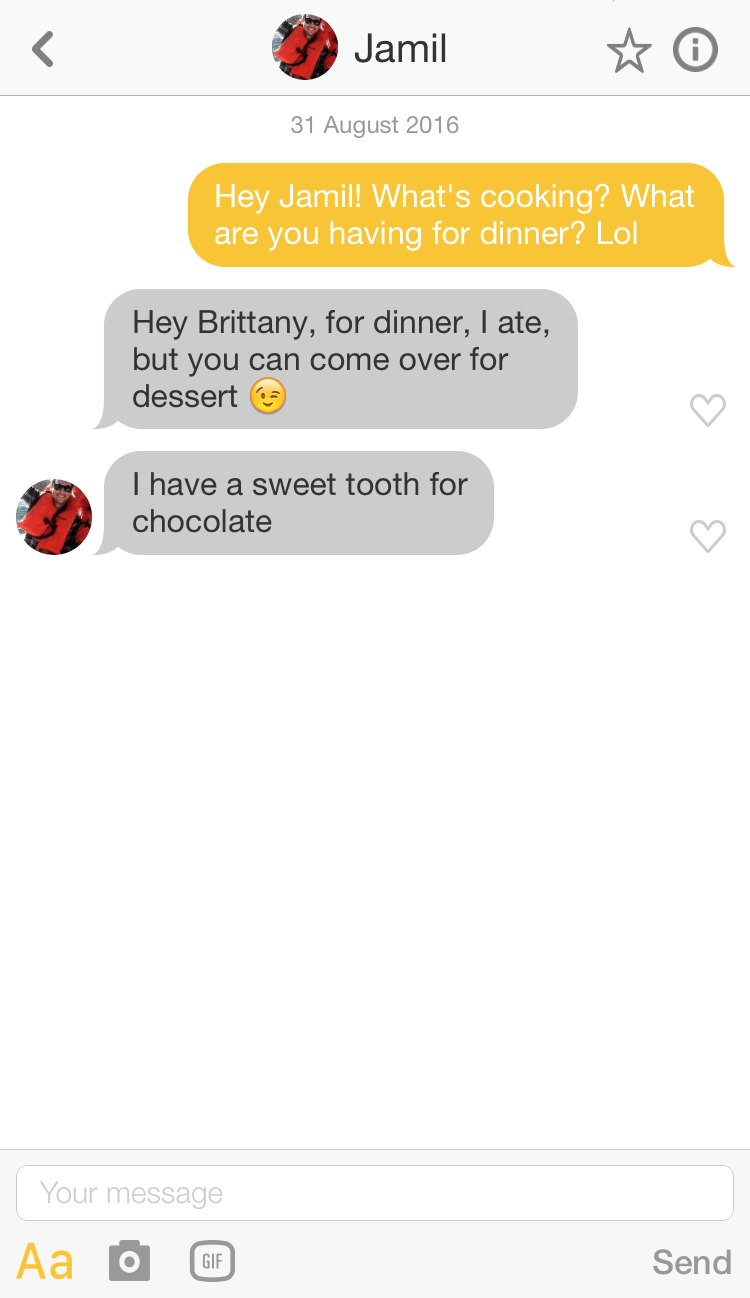The height and width of the screenshot is (1298, 750).
Task: Like the 'sweet tooth for chocolate' message
Action: tap(707, 536)
